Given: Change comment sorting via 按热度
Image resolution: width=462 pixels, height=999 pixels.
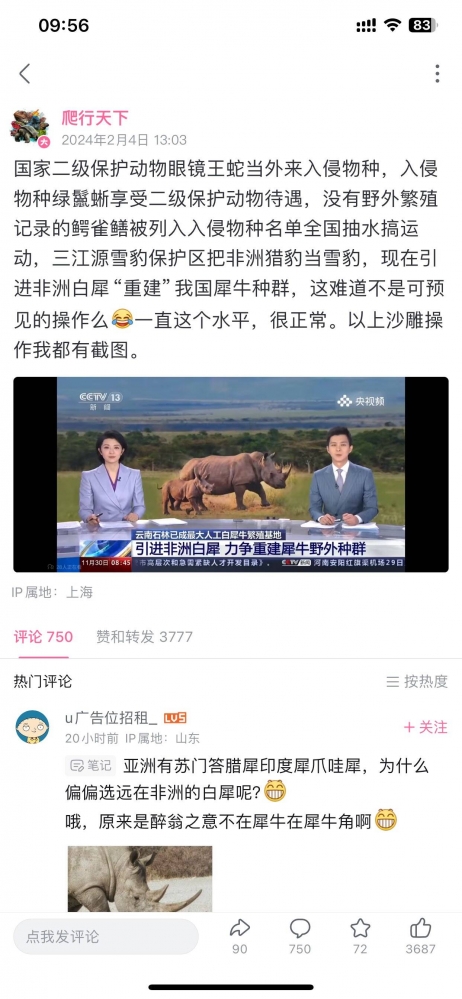Looking at the screenshot, I should click(417, 682).
